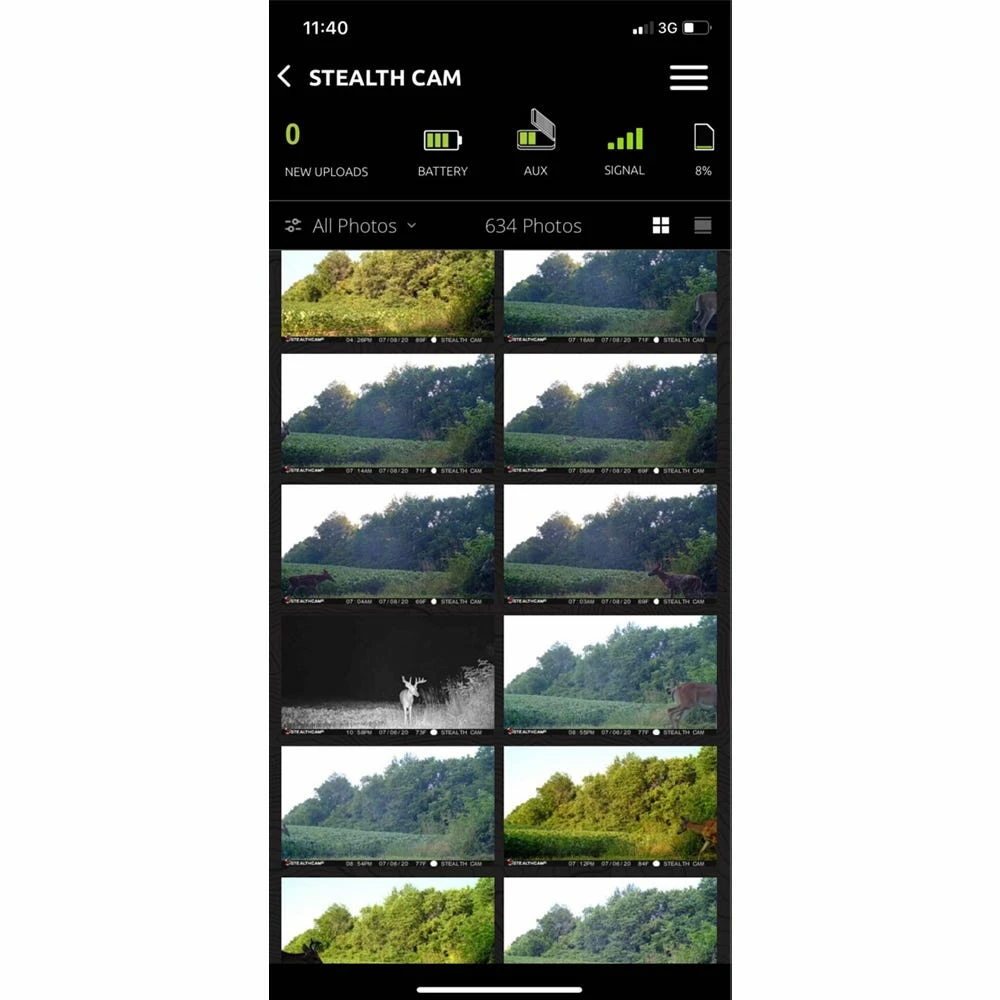Screen dimensions: 1000x1000
Task: Open the photo taken at 07:03AM
Action: pos(610,545)
